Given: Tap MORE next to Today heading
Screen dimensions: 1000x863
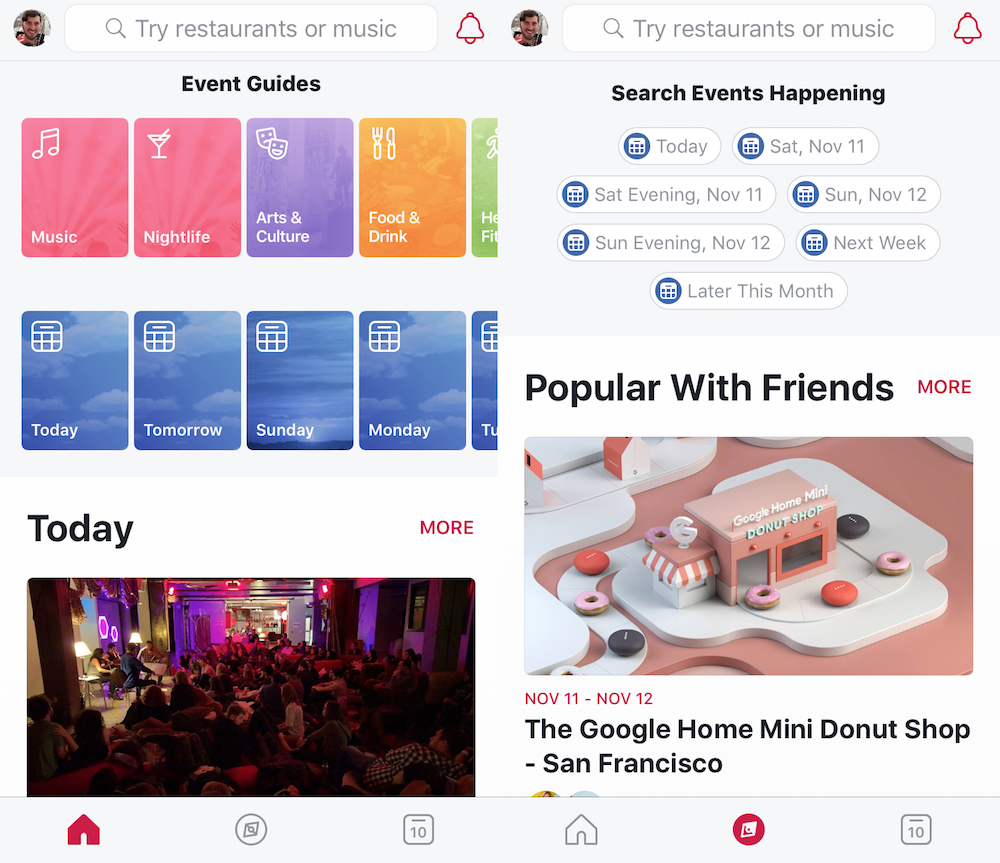Looking at the screenshot, I should [446, 528].
